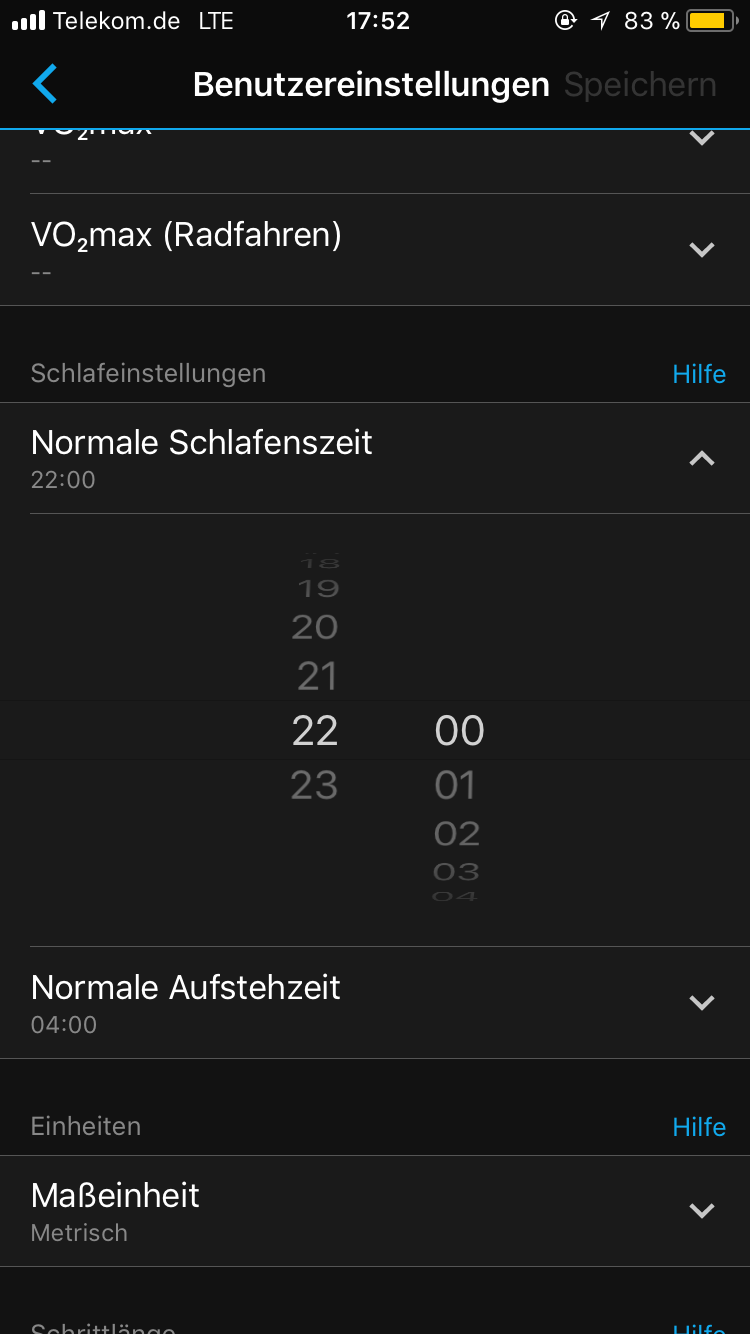Select hour 21 in the time picker

(317, 677)
